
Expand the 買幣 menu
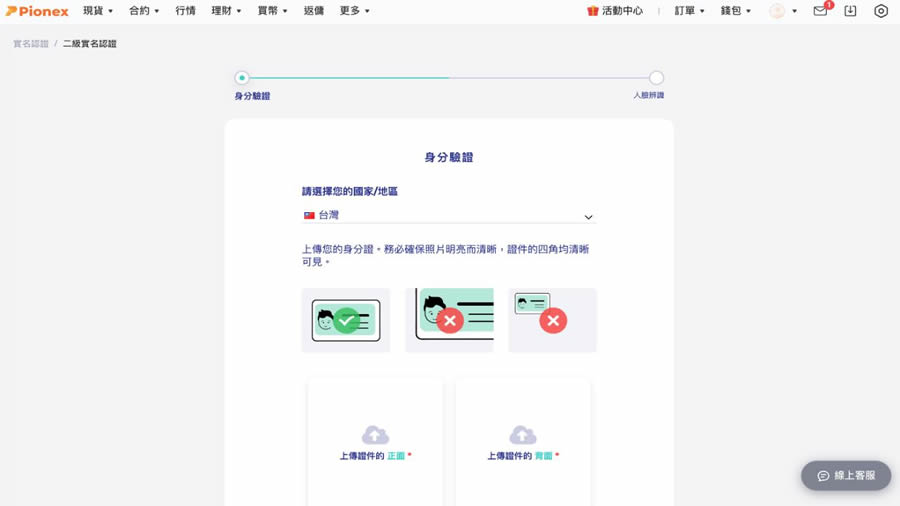(272, 11)
